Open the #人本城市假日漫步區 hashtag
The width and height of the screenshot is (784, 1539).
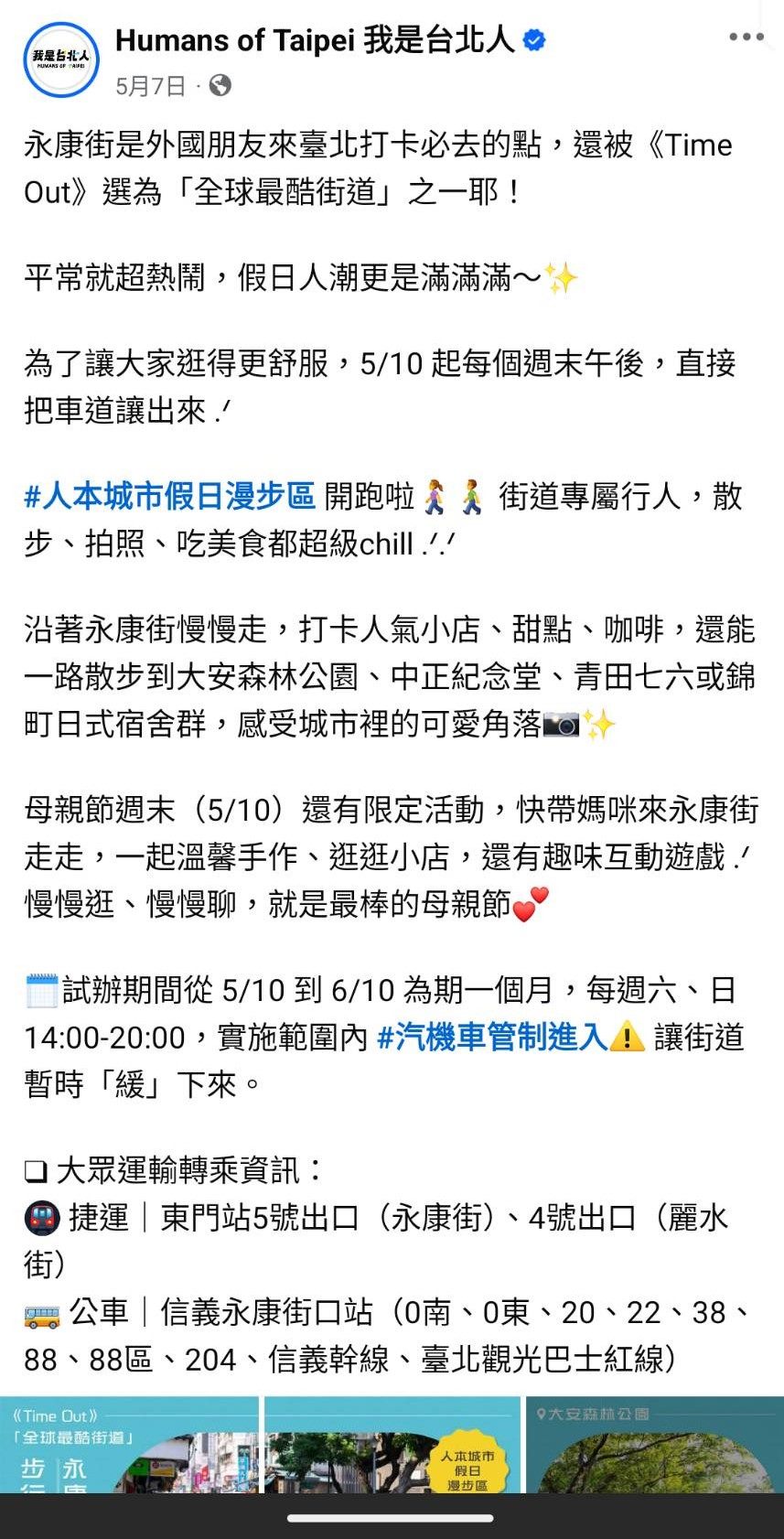click(x=170, y=497)
